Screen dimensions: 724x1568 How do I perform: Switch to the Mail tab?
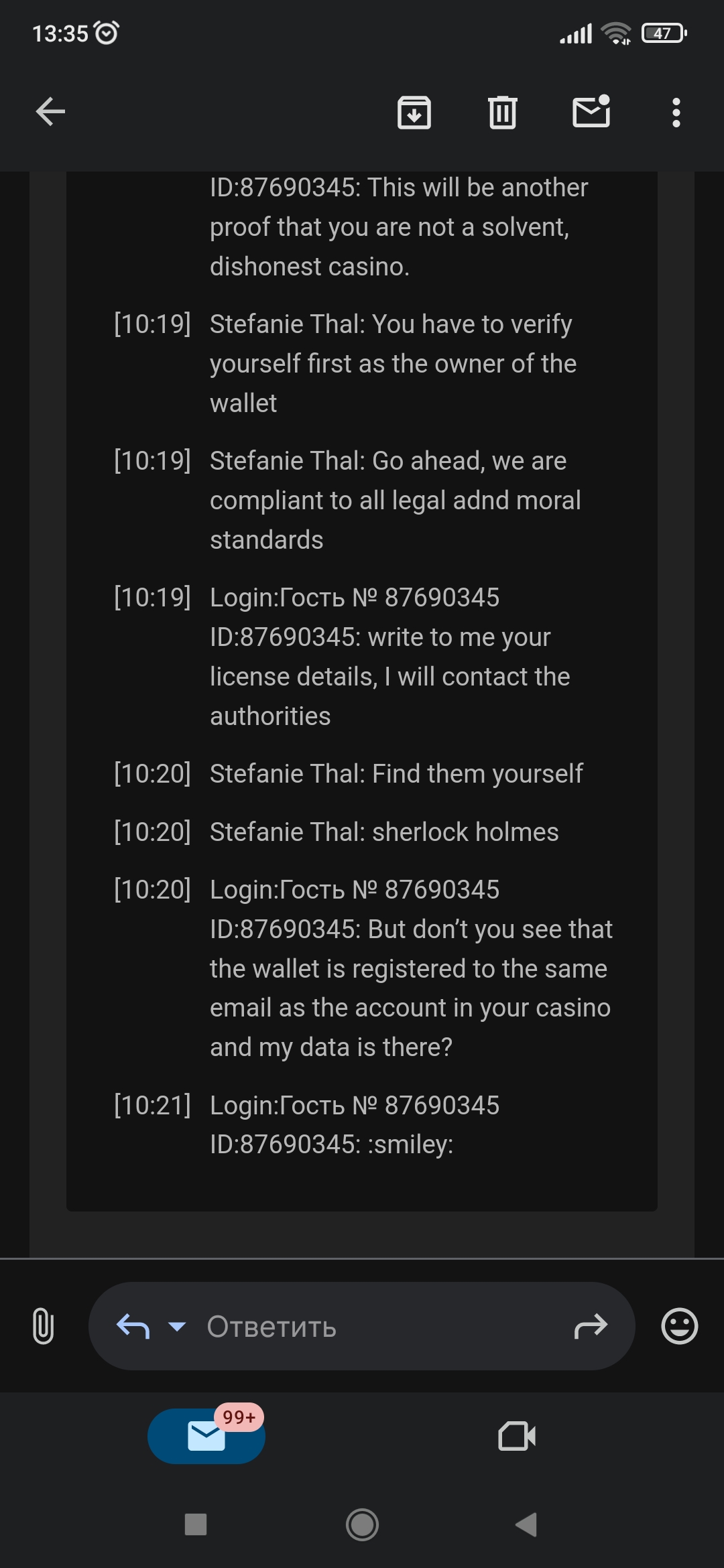(206, 1436)
